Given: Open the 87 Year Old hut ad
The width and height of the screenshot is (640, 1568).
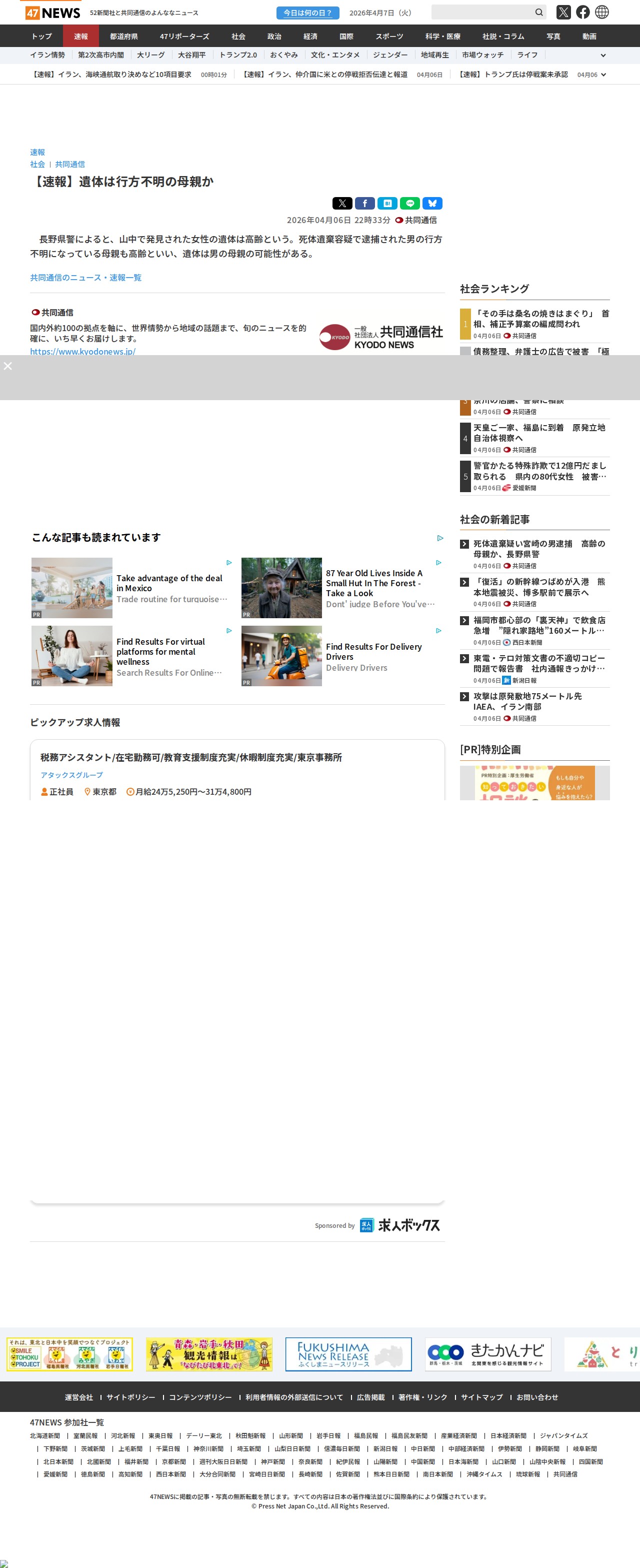Looking at the screenshot, I should tap(373, 583).
